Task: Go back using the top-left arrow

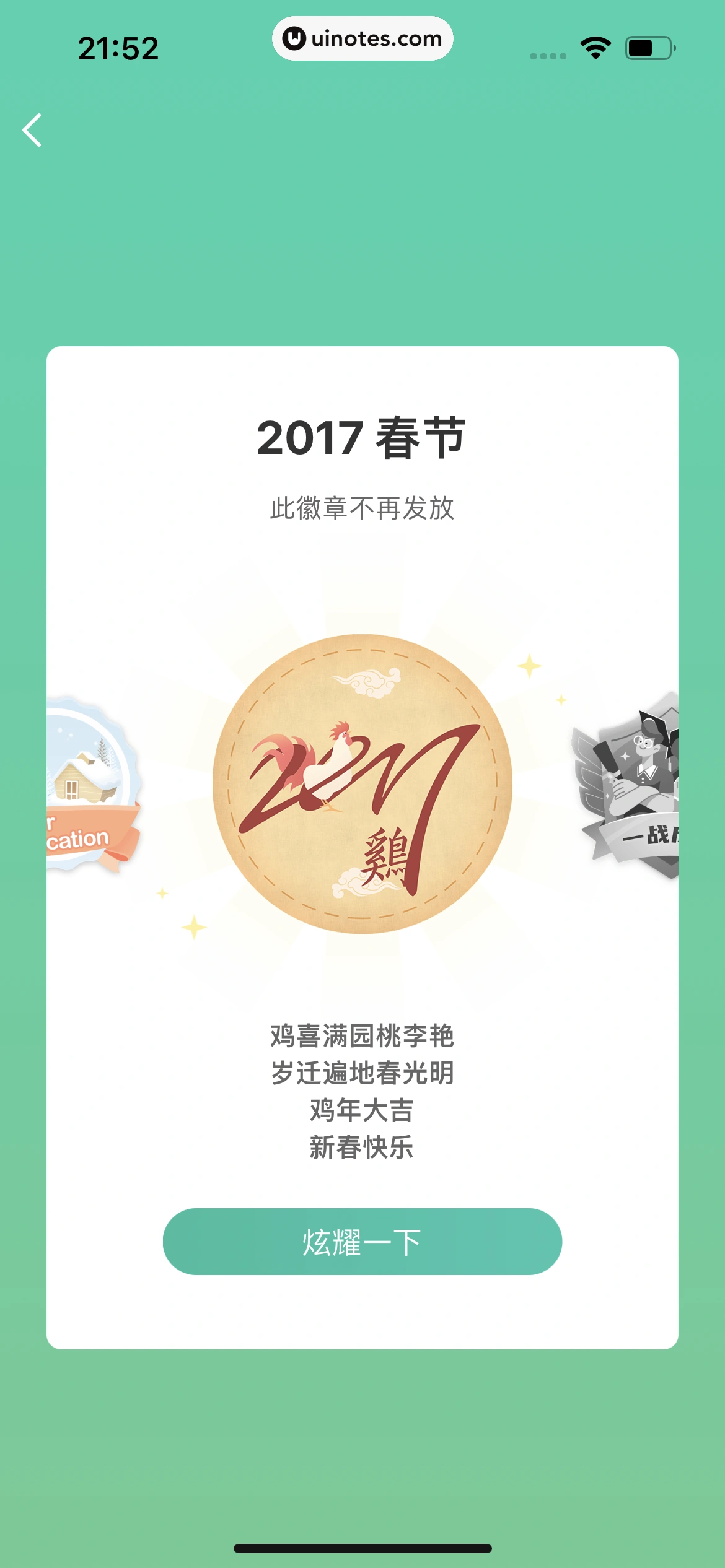Action: coord(32,130)
